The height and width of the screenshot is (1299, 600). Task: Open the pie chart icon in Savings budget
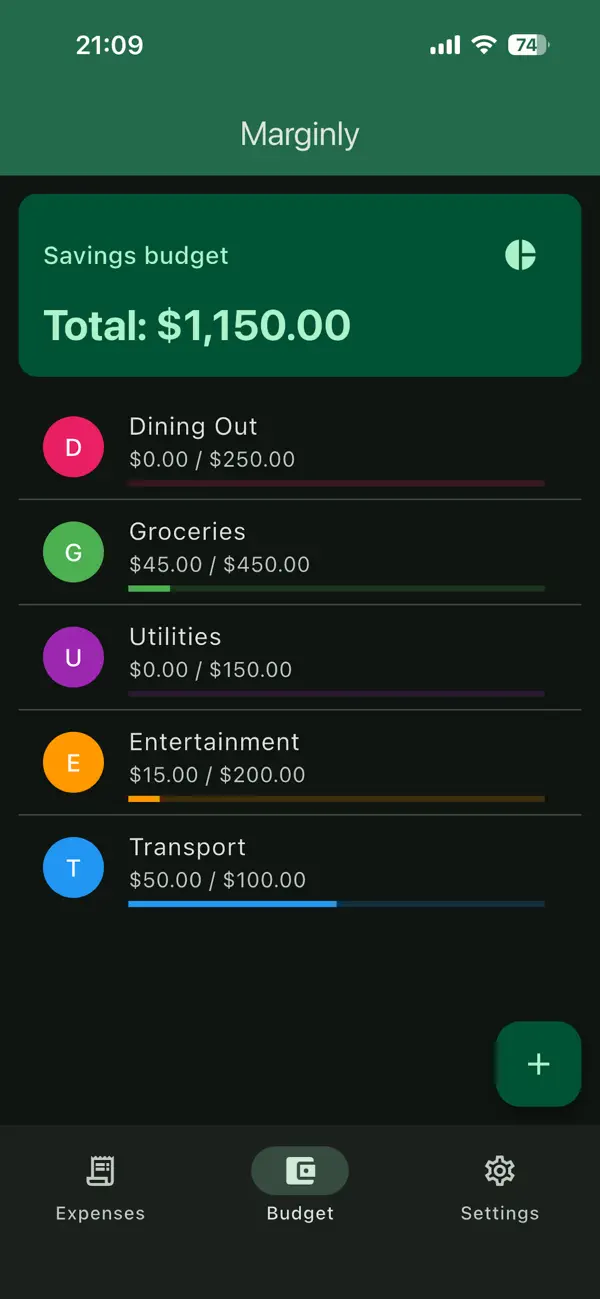tap(520, 255)
